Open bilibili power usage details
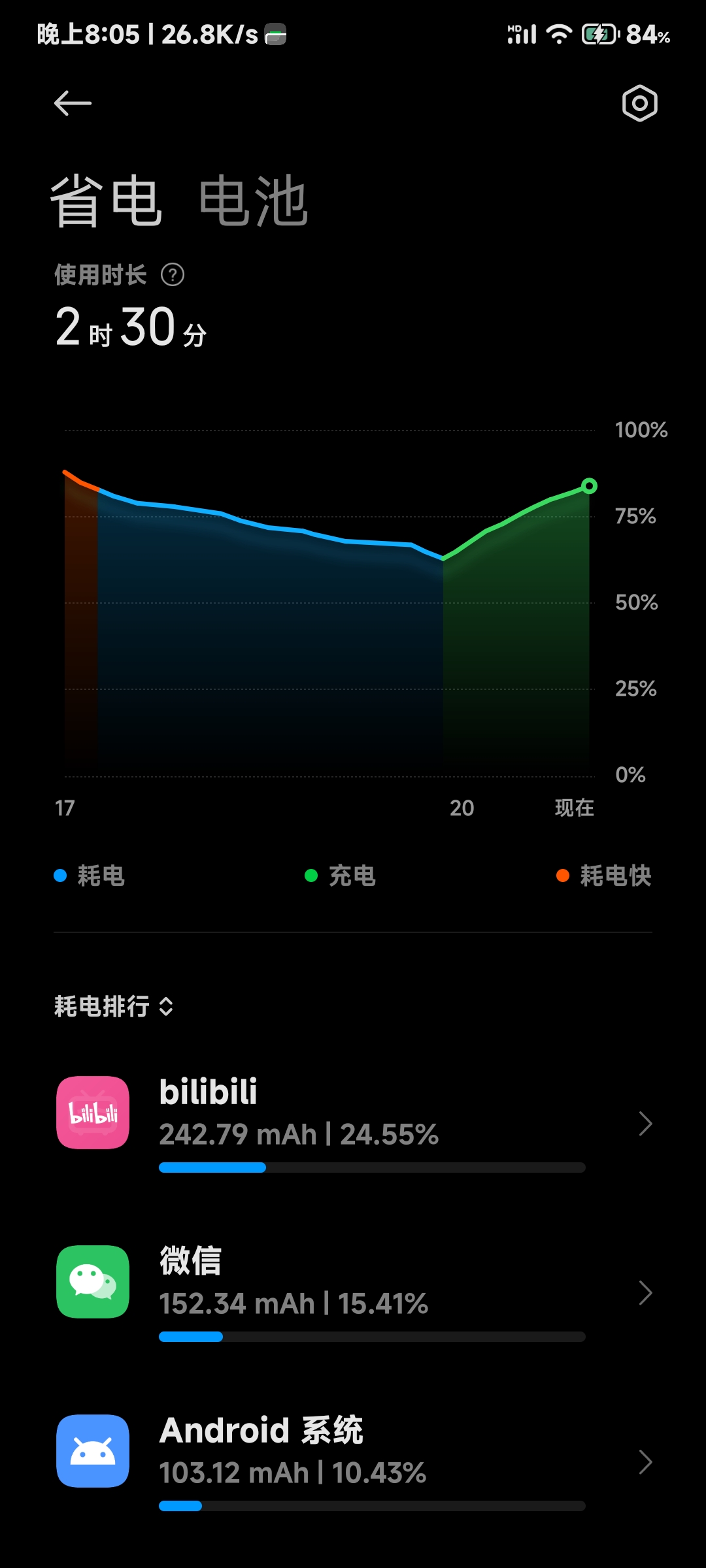Image resolution: width=706 pixels, height=1568 pixels. click(353, 1122)
